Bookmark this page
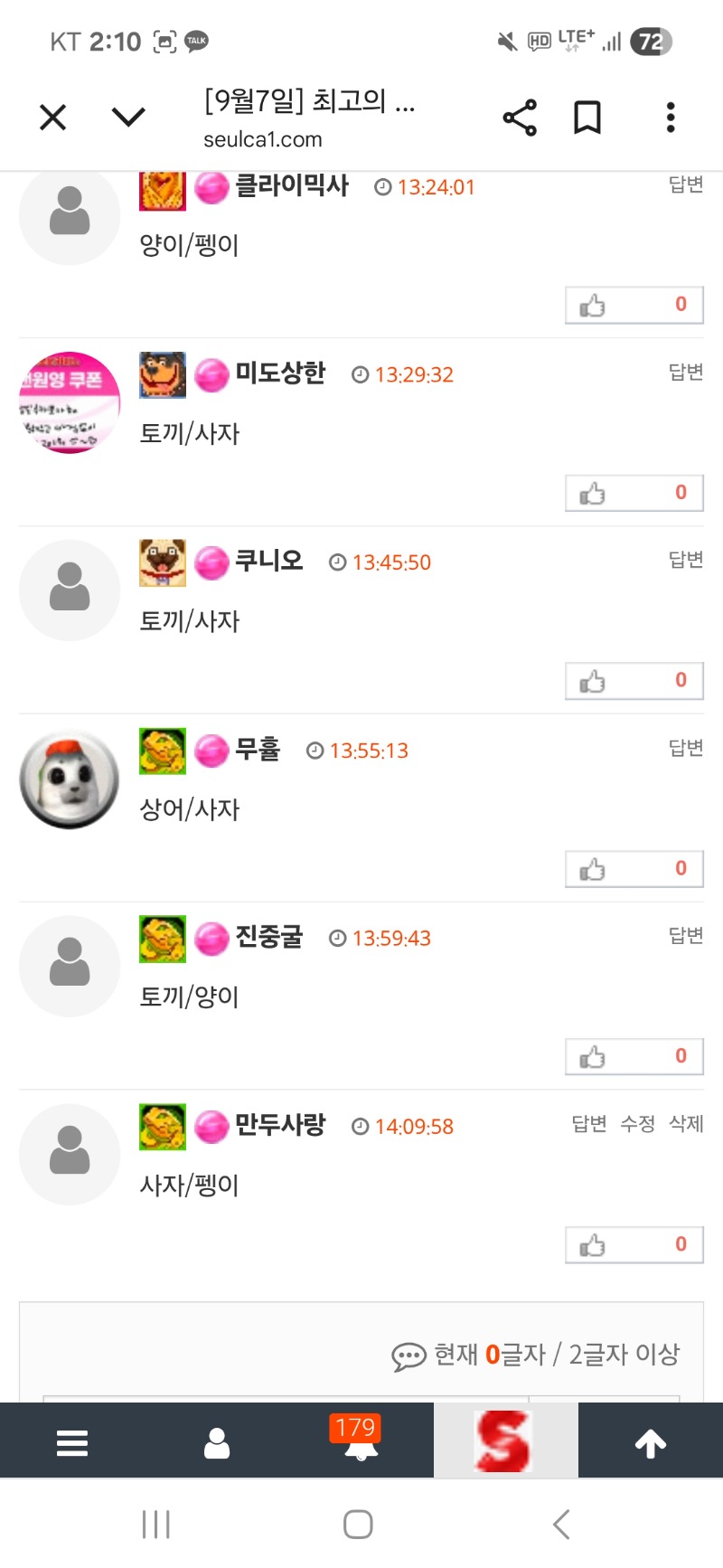 [x=587, y=118]
